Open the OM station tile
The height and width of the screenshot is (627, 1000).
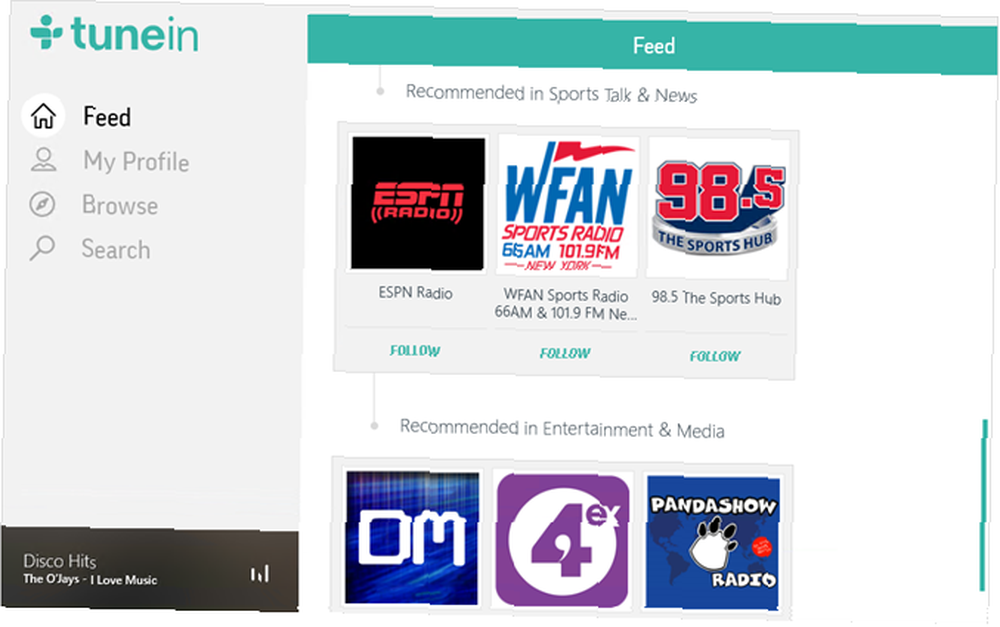(412, 536)
